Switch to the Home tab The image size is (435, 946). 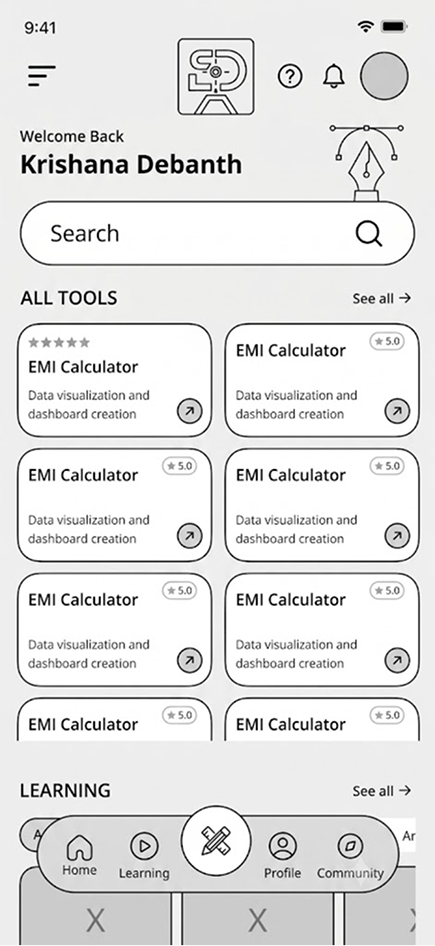(x=80, y=856)
